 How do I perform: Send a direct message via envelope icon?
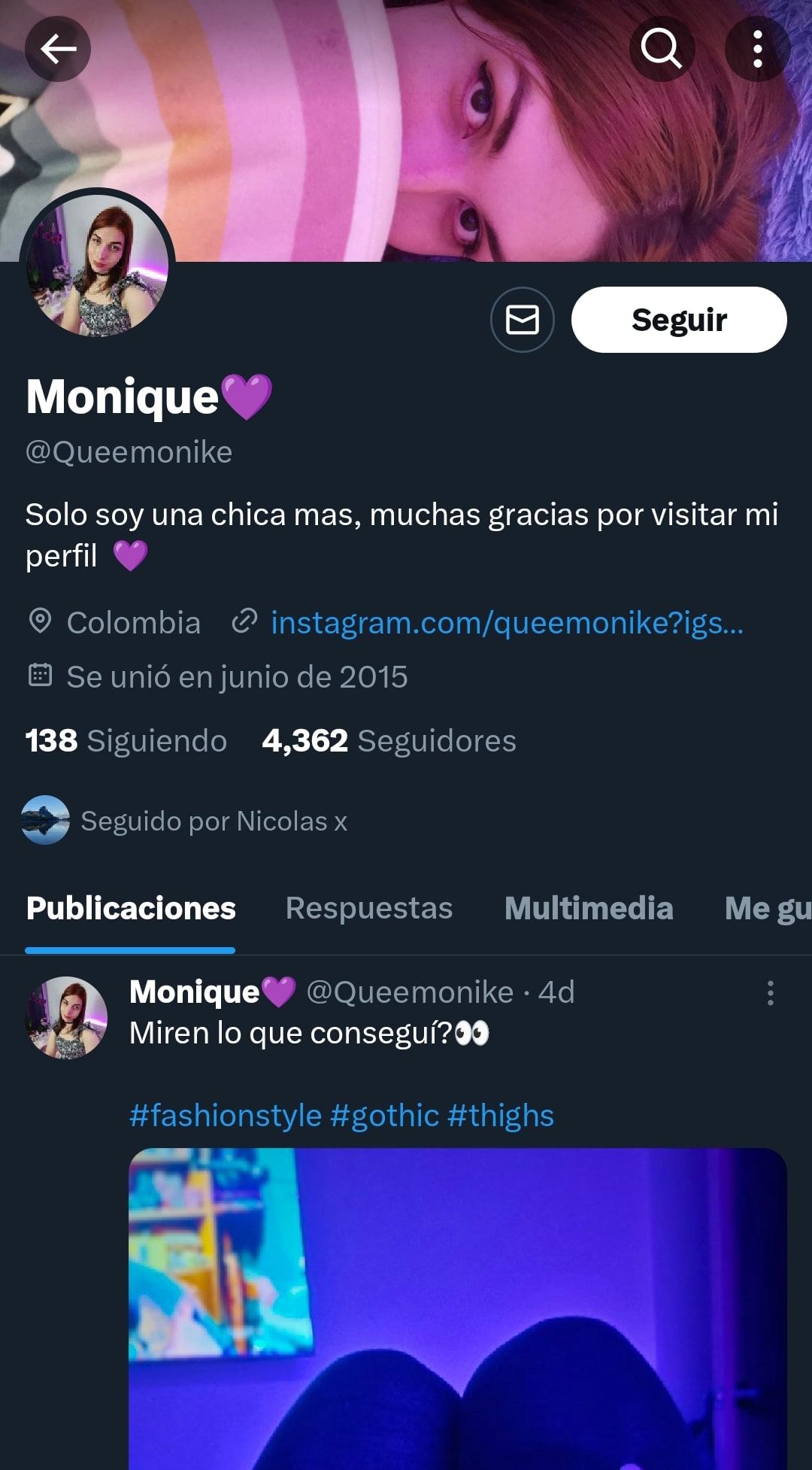point(523,320)
